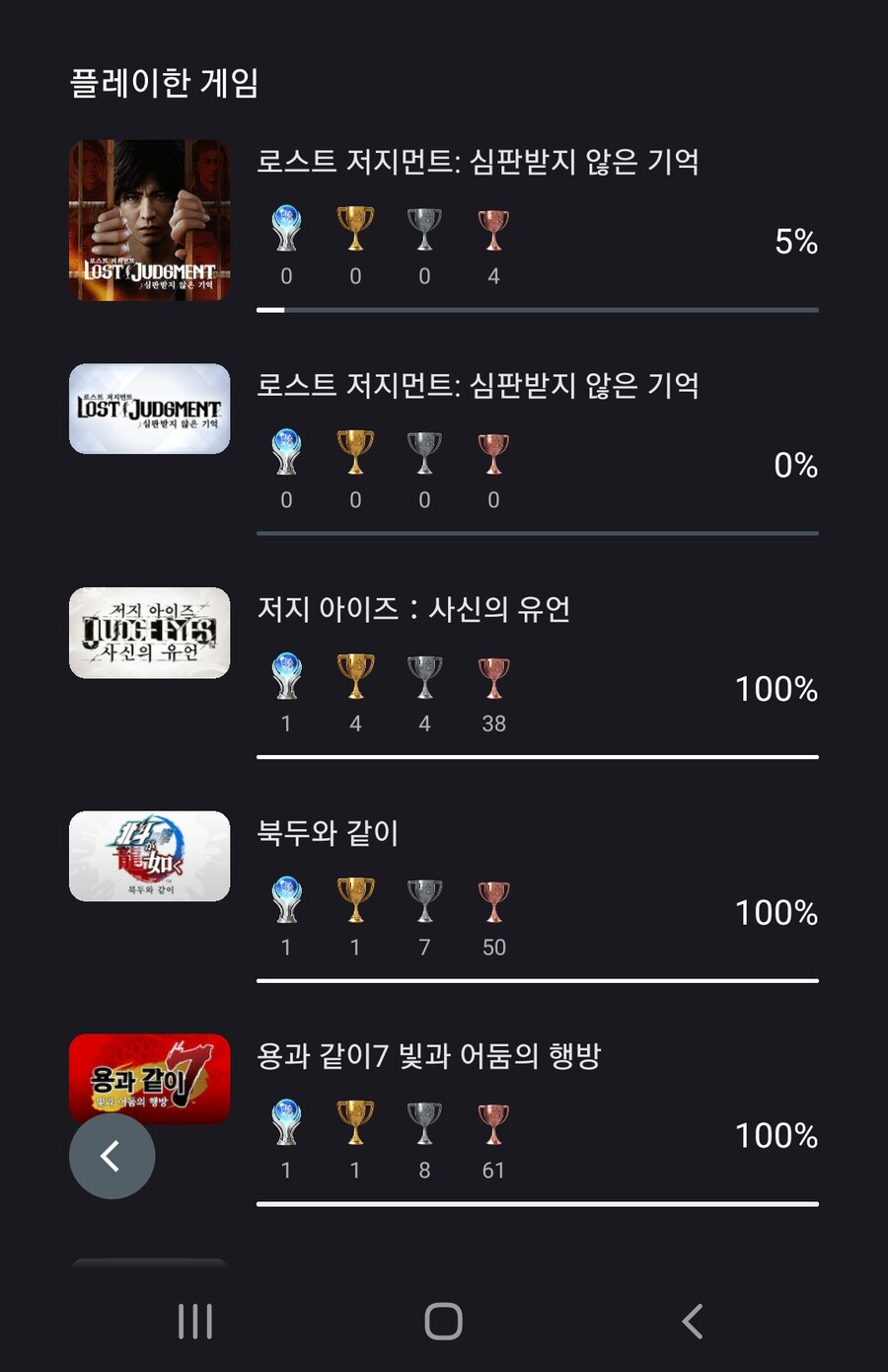Tap the 100% label next to Judge Eyes
This screenshot has width=888, height=1372.
776,689
